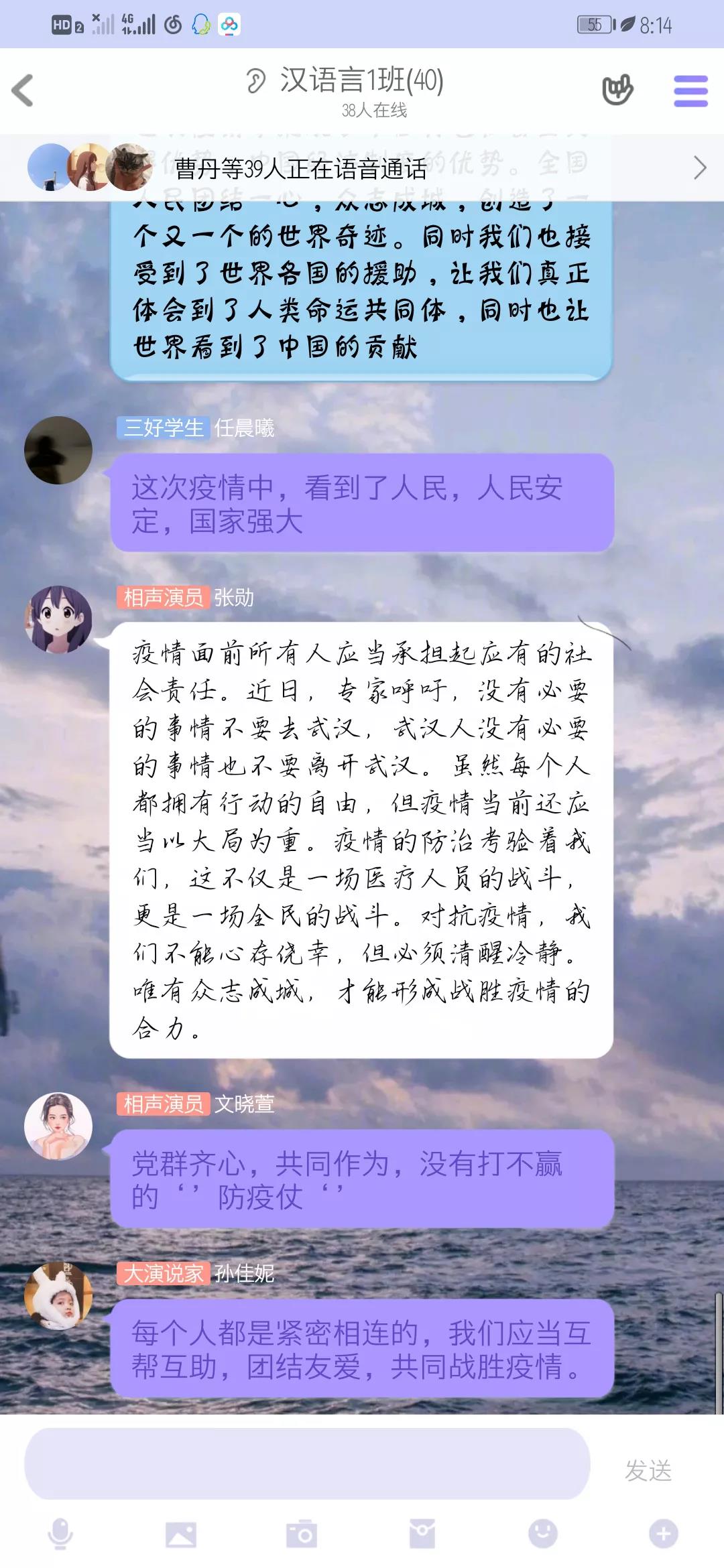Tap 孙佳妮's avatar
Screen dimensions: 724x1568
click(58, 1295)
